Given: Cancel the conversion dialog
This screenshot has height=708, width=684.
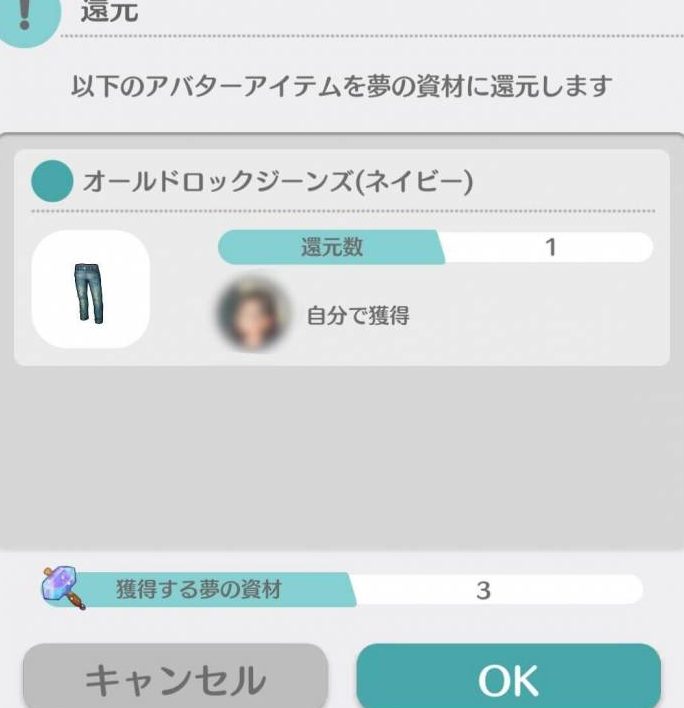Looking at the screenshot, I should coord(175,678).
